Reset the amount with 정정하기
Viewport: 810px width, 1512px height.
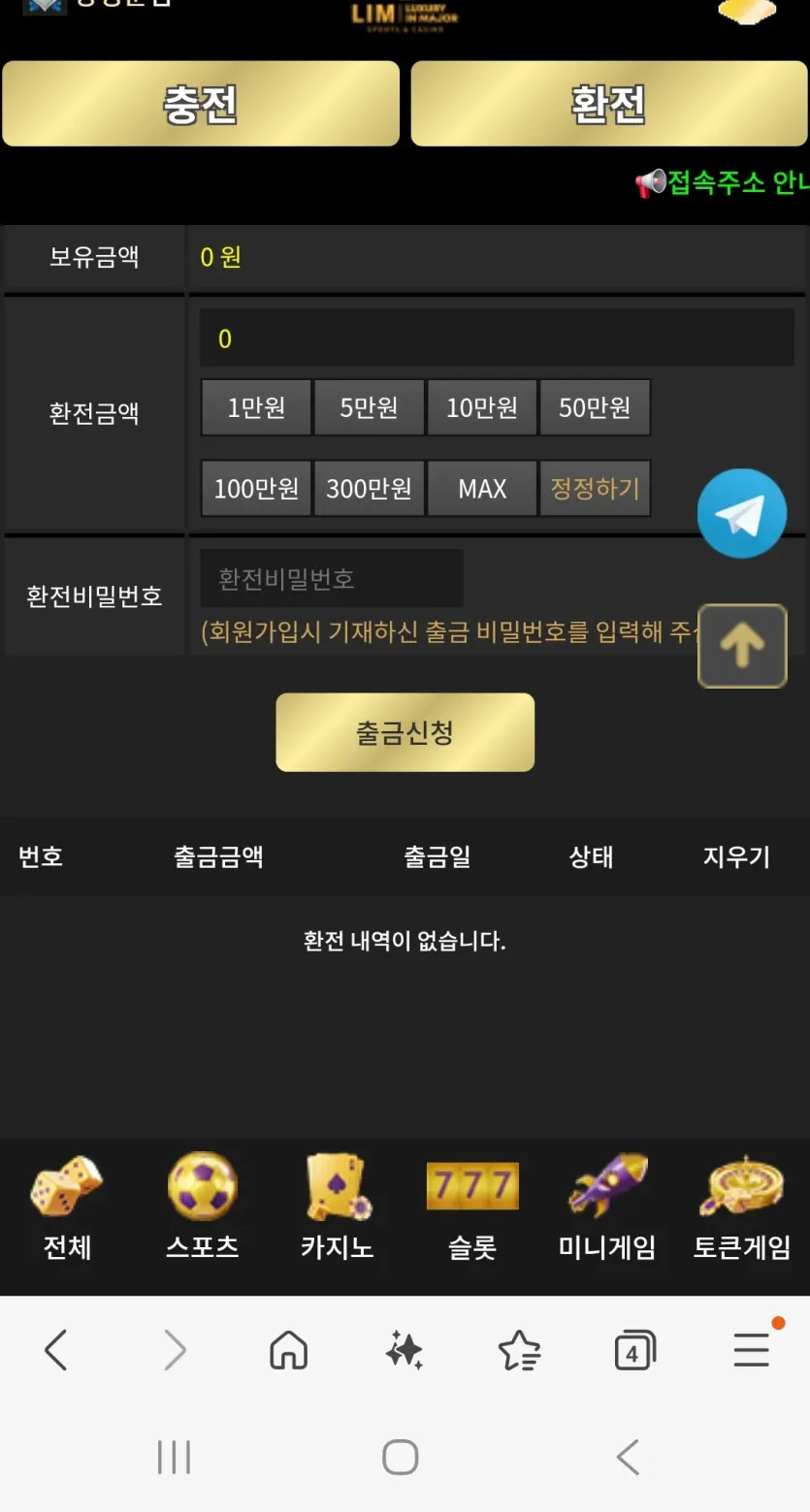595,488
